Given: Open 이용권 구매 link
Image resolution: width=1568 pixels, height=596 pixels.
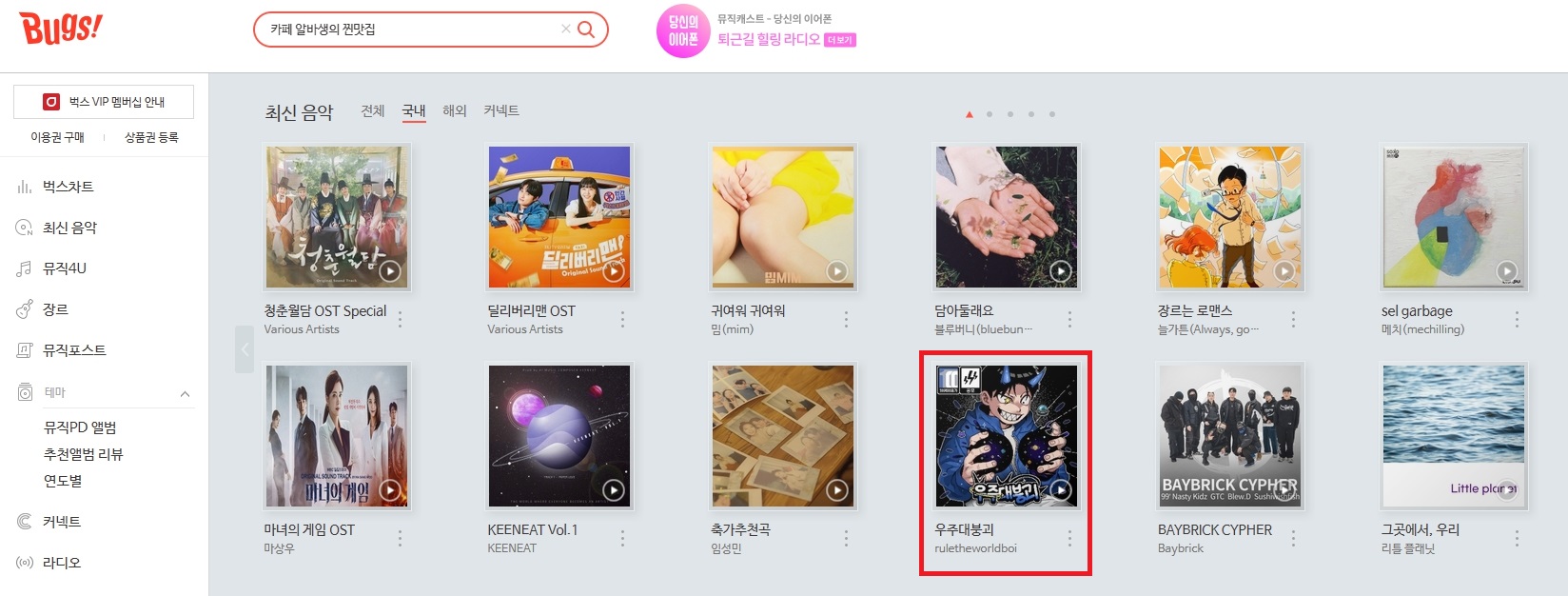Looking at the screenshot, I should point(57,137).
